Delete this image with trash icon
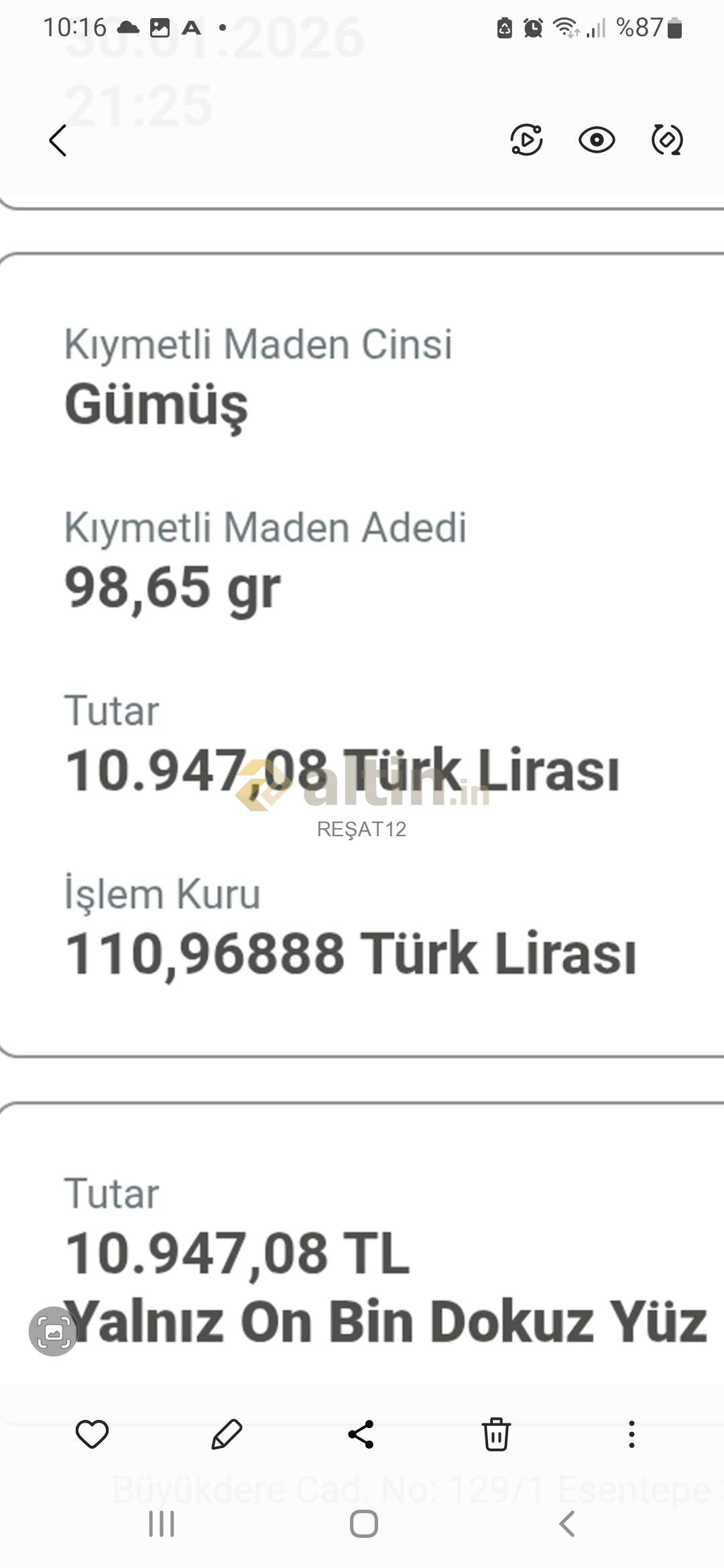 tap(496, 1435)
